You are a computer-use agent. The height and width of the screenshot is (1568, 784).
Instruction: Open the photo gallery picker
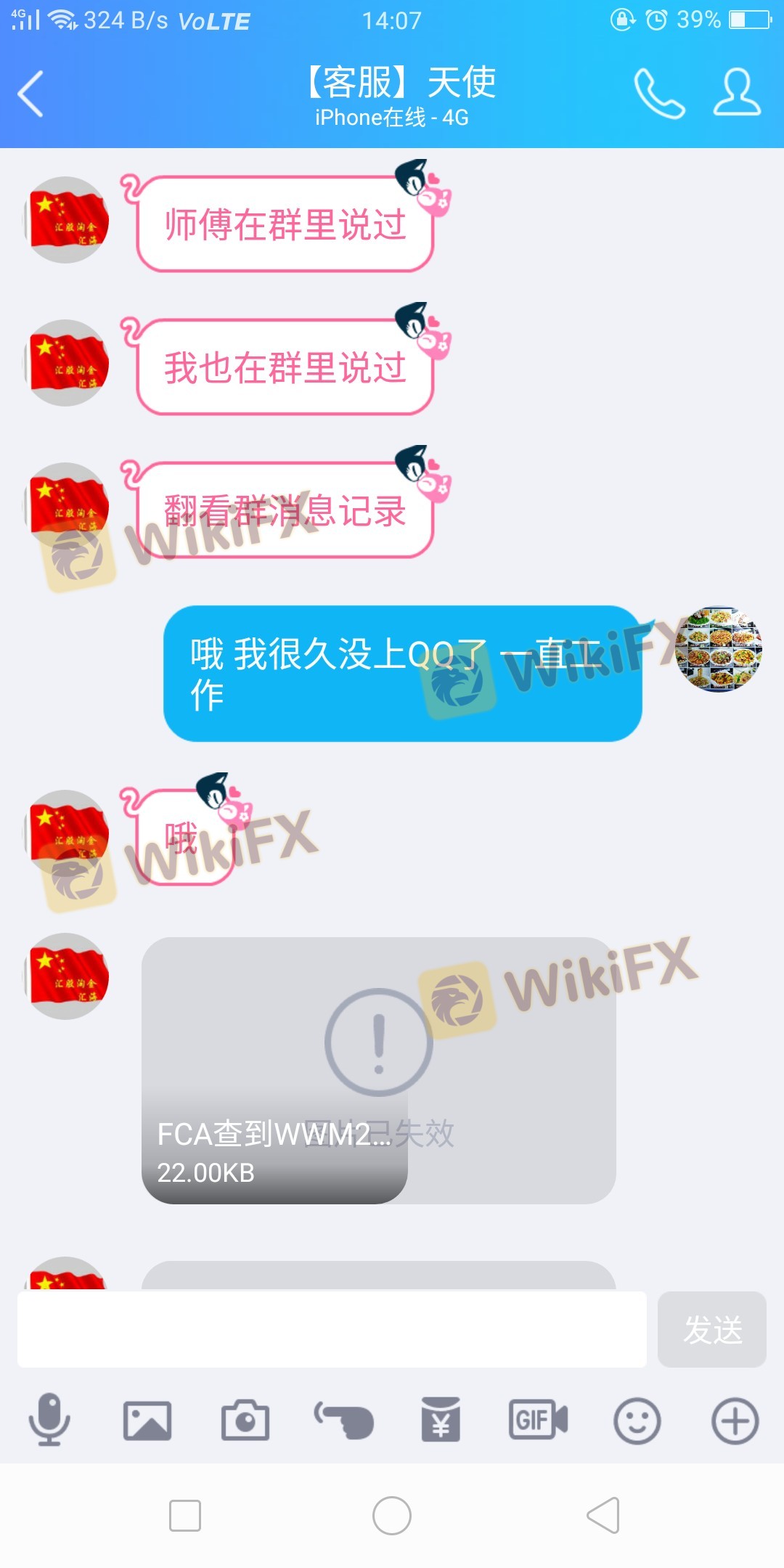[147, 1420]
